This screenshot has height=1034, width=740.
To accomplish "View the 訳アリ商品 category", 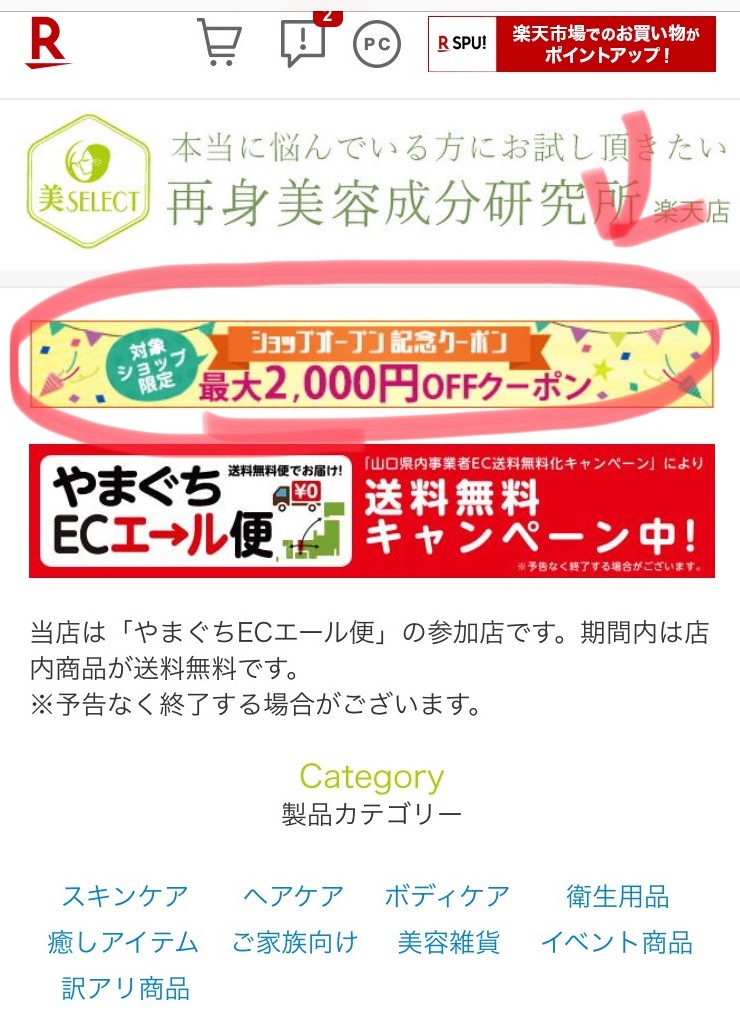I will (x=125, y=989).
